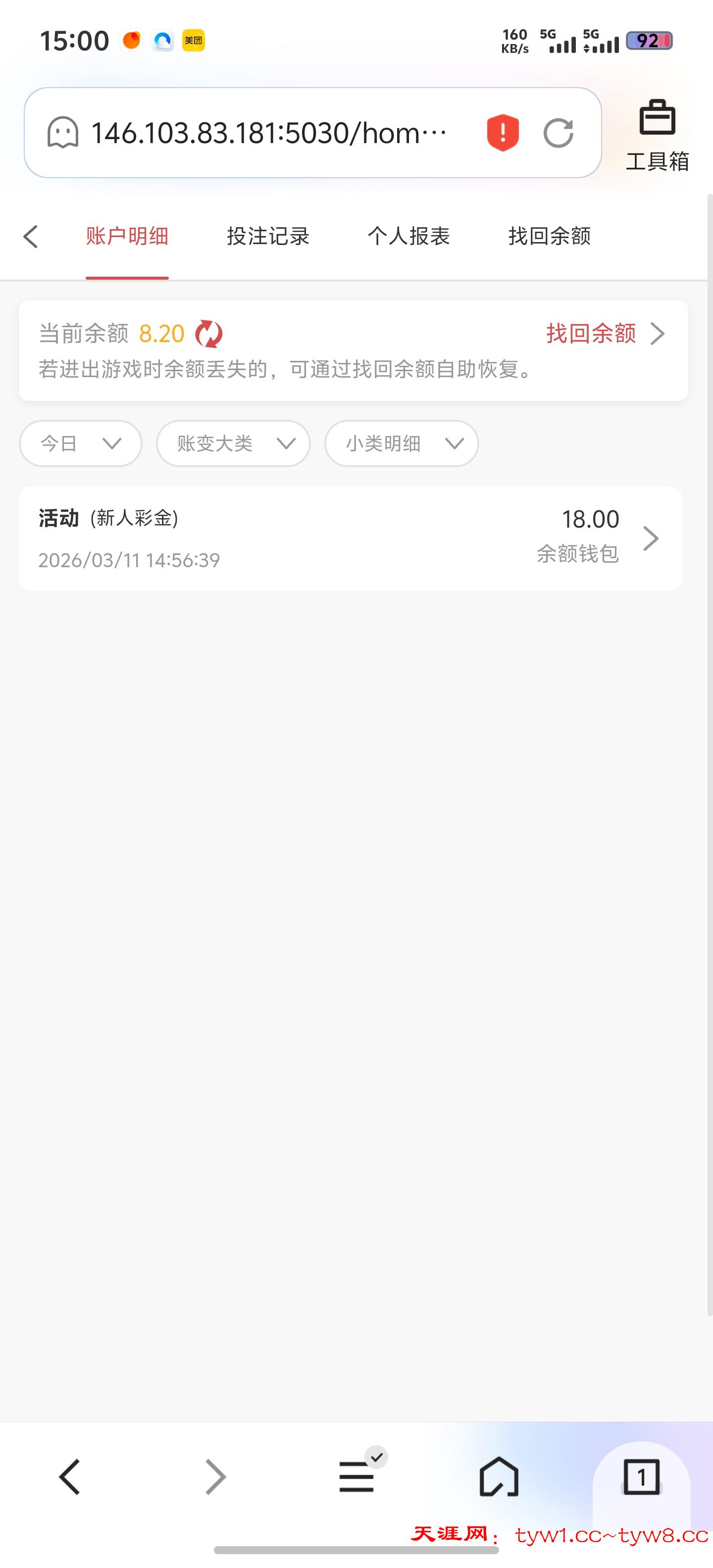Tap the security warning shield icon in address bar

[503, 132]
